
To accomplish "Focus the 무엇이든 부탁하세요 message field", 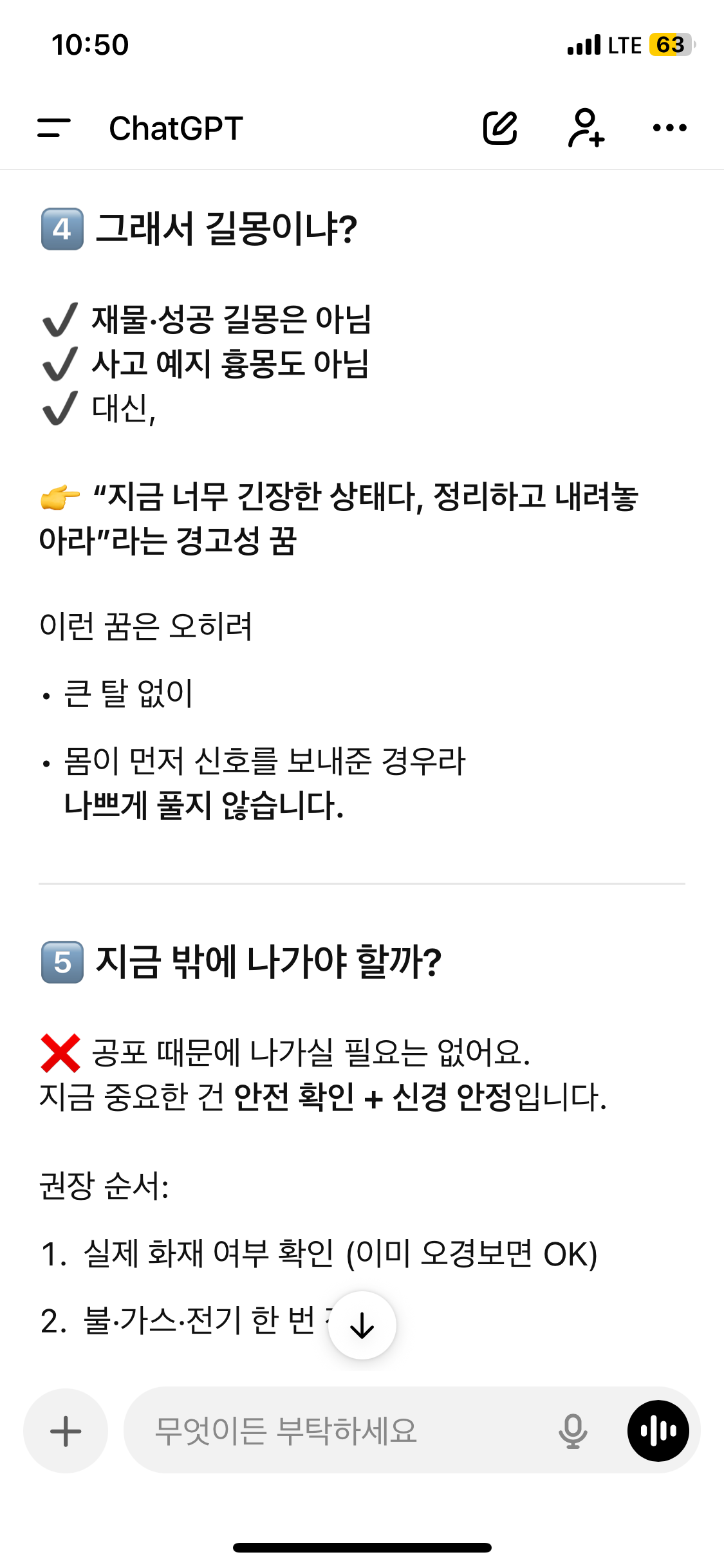I will (x=341, y=1431).
